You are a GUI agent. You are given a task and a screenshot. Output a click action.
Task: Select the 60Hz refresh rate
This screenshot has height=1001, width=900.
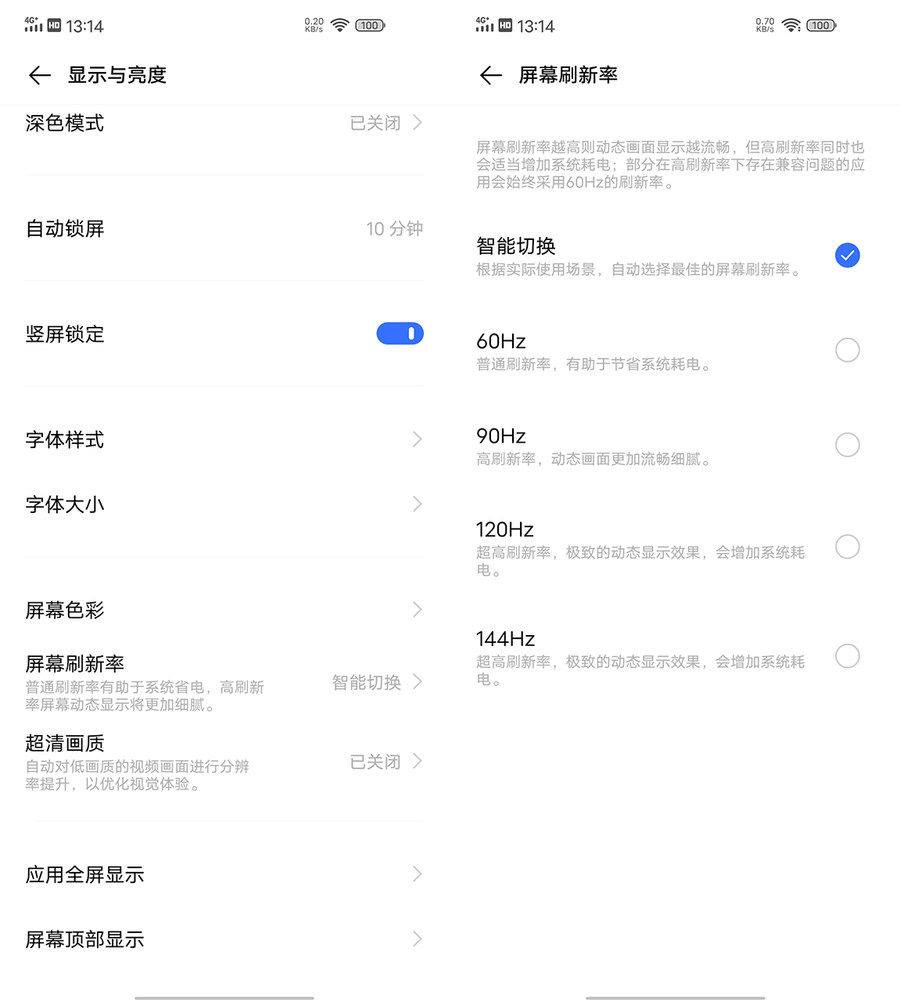847,350
